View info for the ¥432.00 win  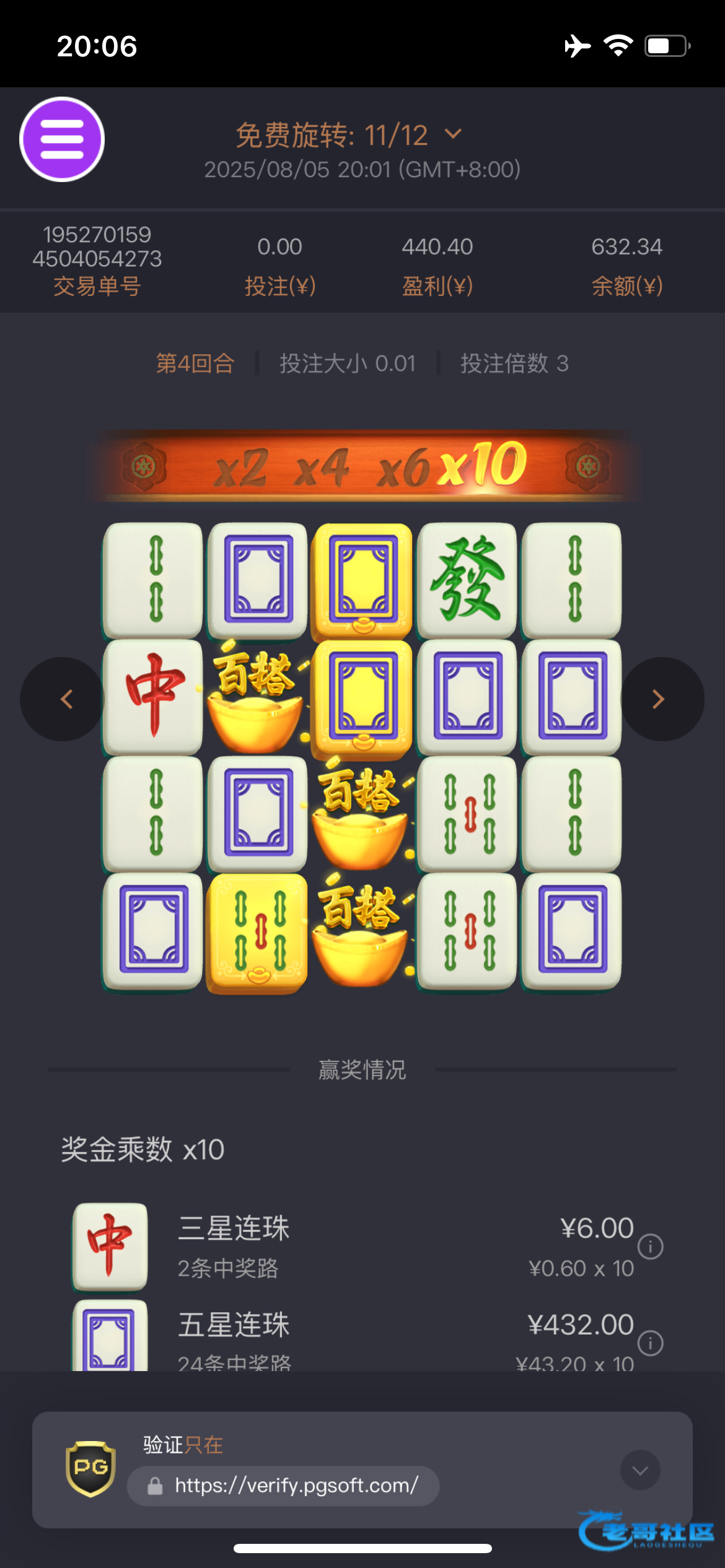pos(651,1343)
